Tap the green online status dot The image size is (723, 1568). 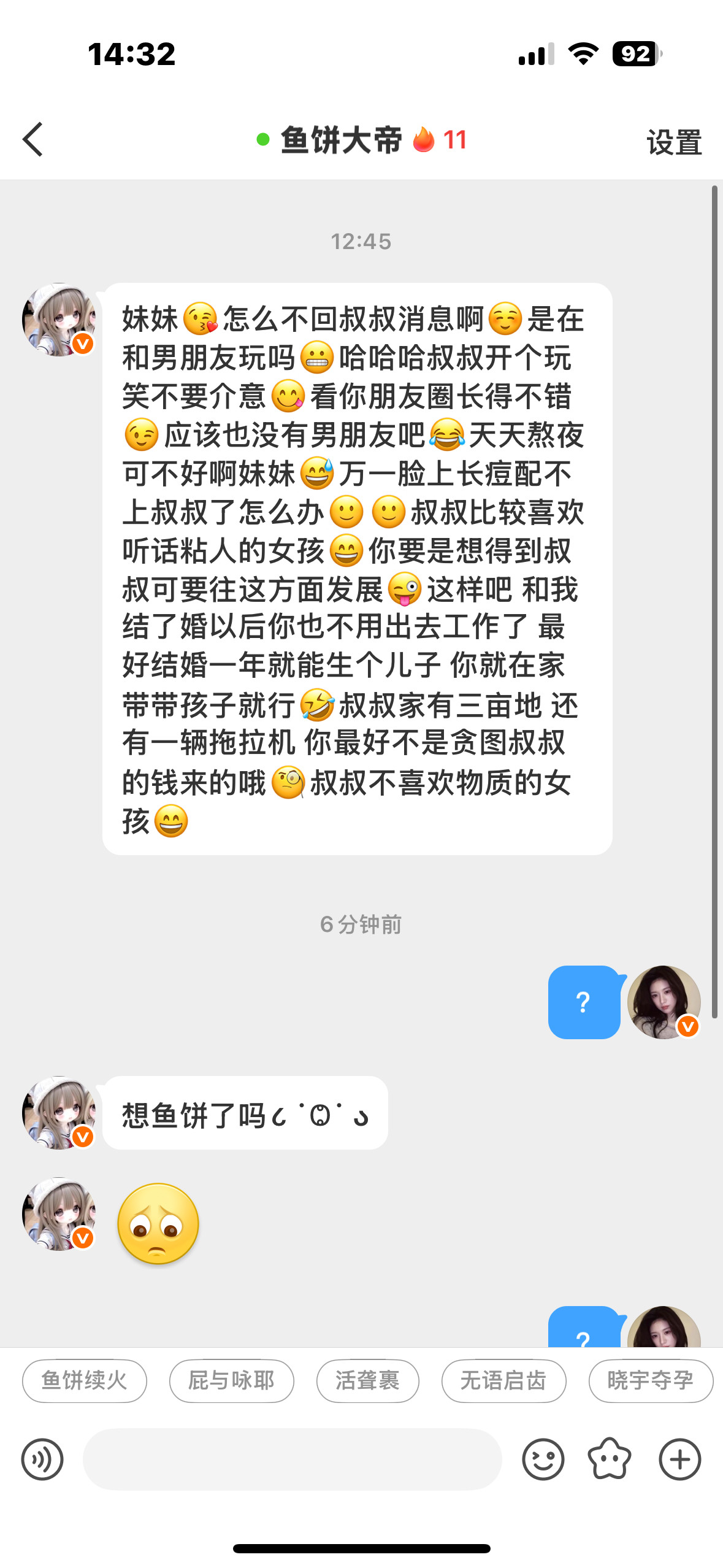click(x=264, y=140)
